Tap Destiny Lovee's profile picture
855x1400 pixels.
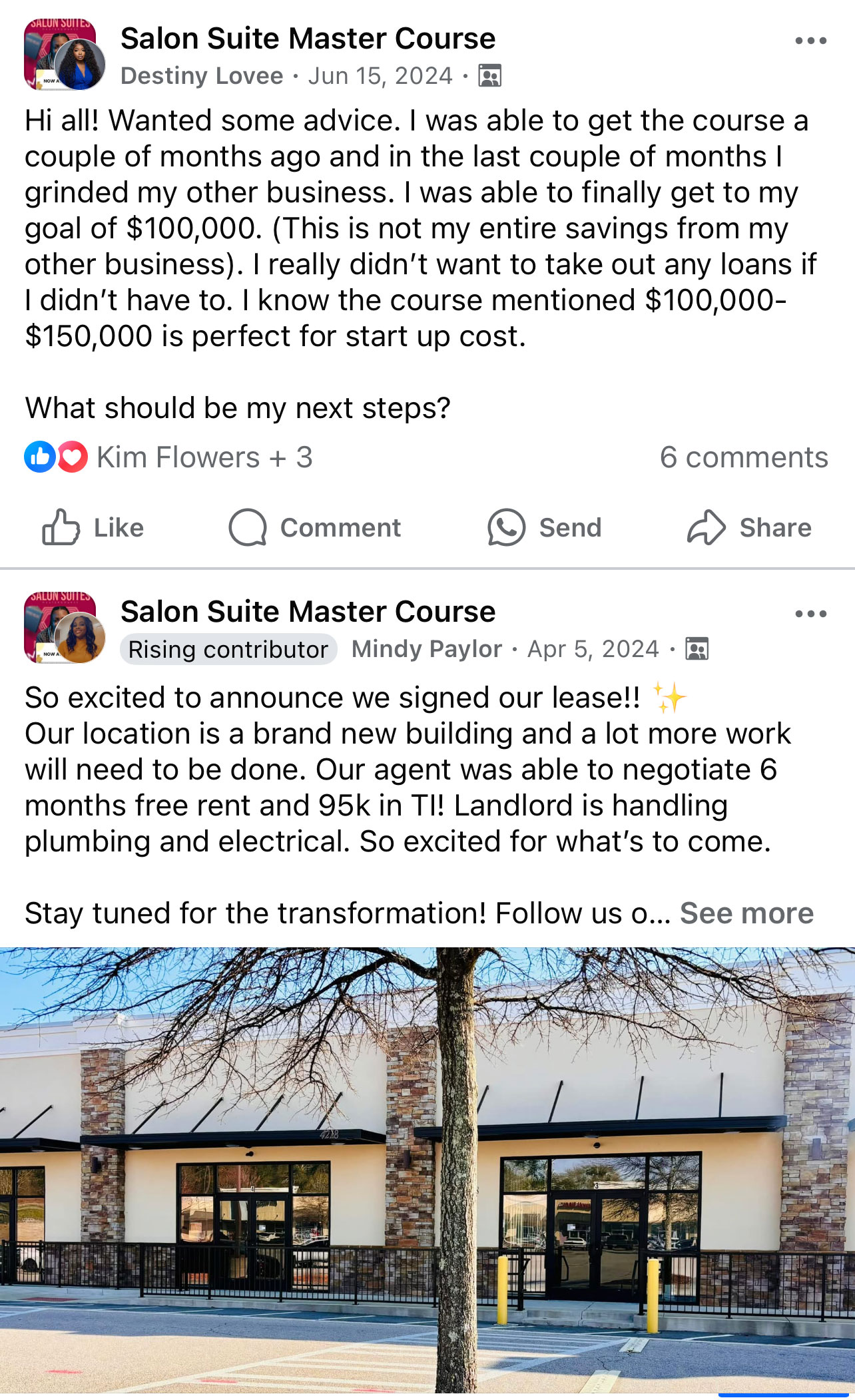click(81, 65)
